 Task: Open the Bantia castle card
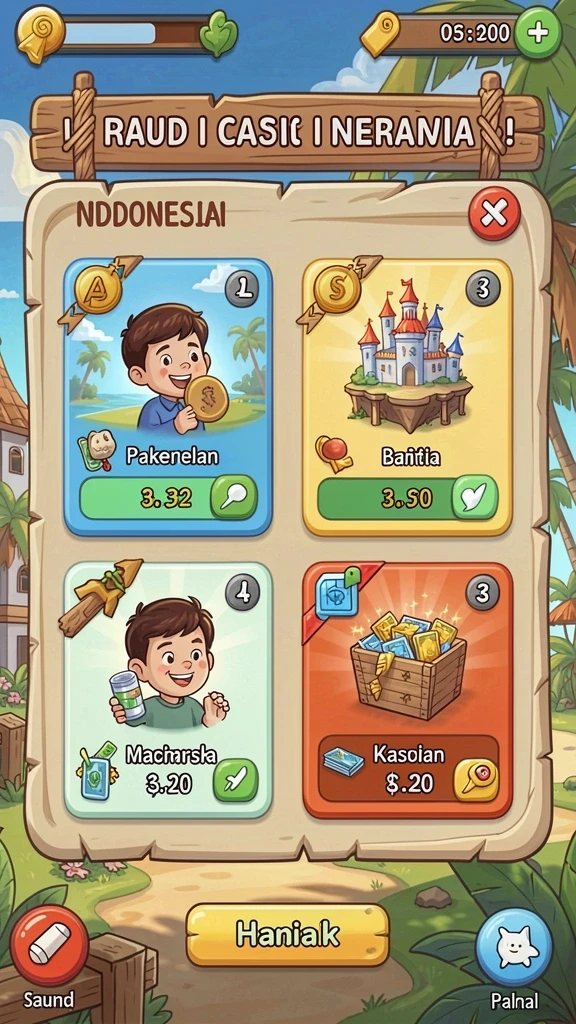coord(408,397)
